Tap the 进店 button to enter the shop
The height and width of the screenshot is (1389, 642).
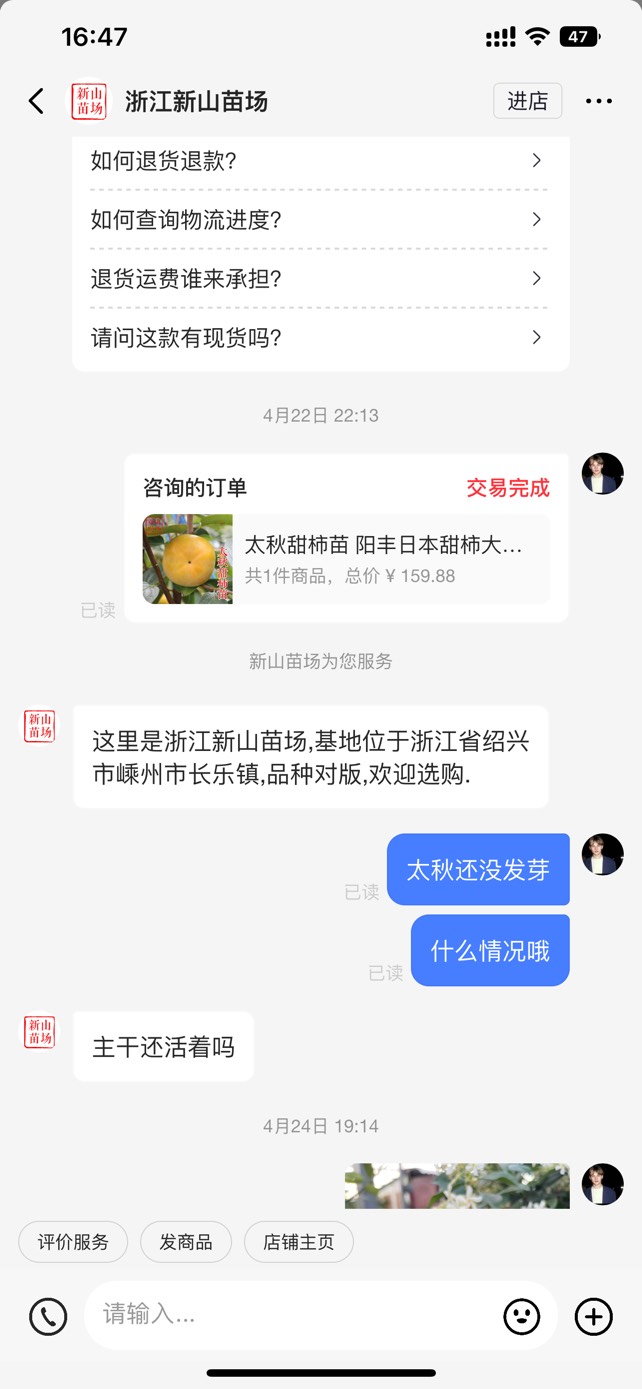(527, 101)
